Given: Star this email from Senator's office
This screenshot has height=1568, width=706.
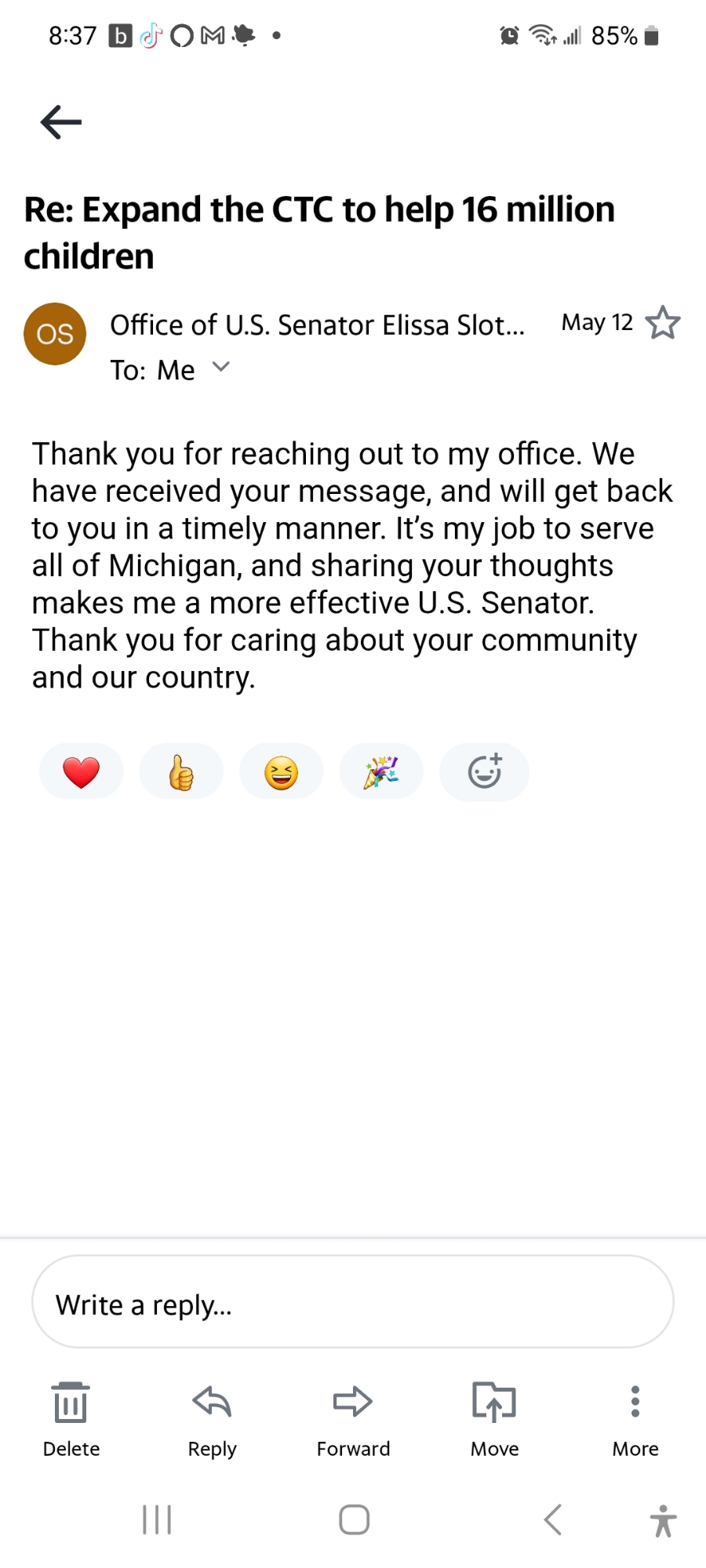Looking at the screenshot, I should pyautogui.click(x=663, y=323).
